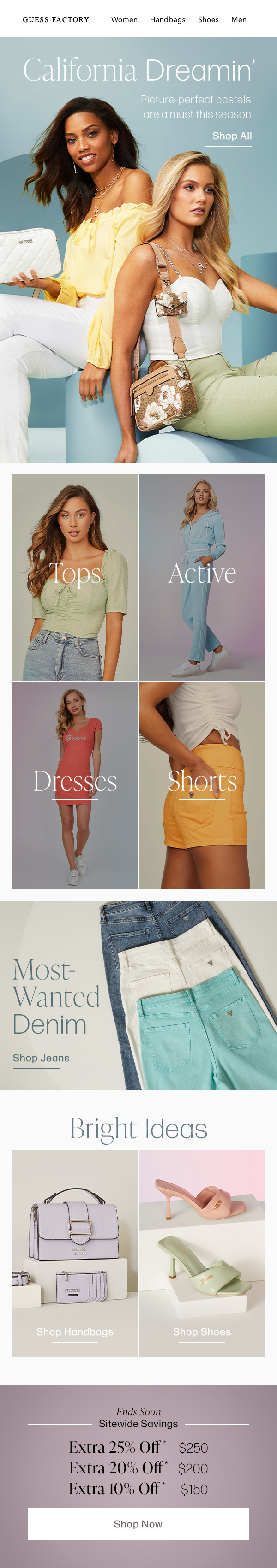Screen dimensions: 277x1568
Task: Tap Shop All on the California Dreamin' banner
Action: click(232, 136)
